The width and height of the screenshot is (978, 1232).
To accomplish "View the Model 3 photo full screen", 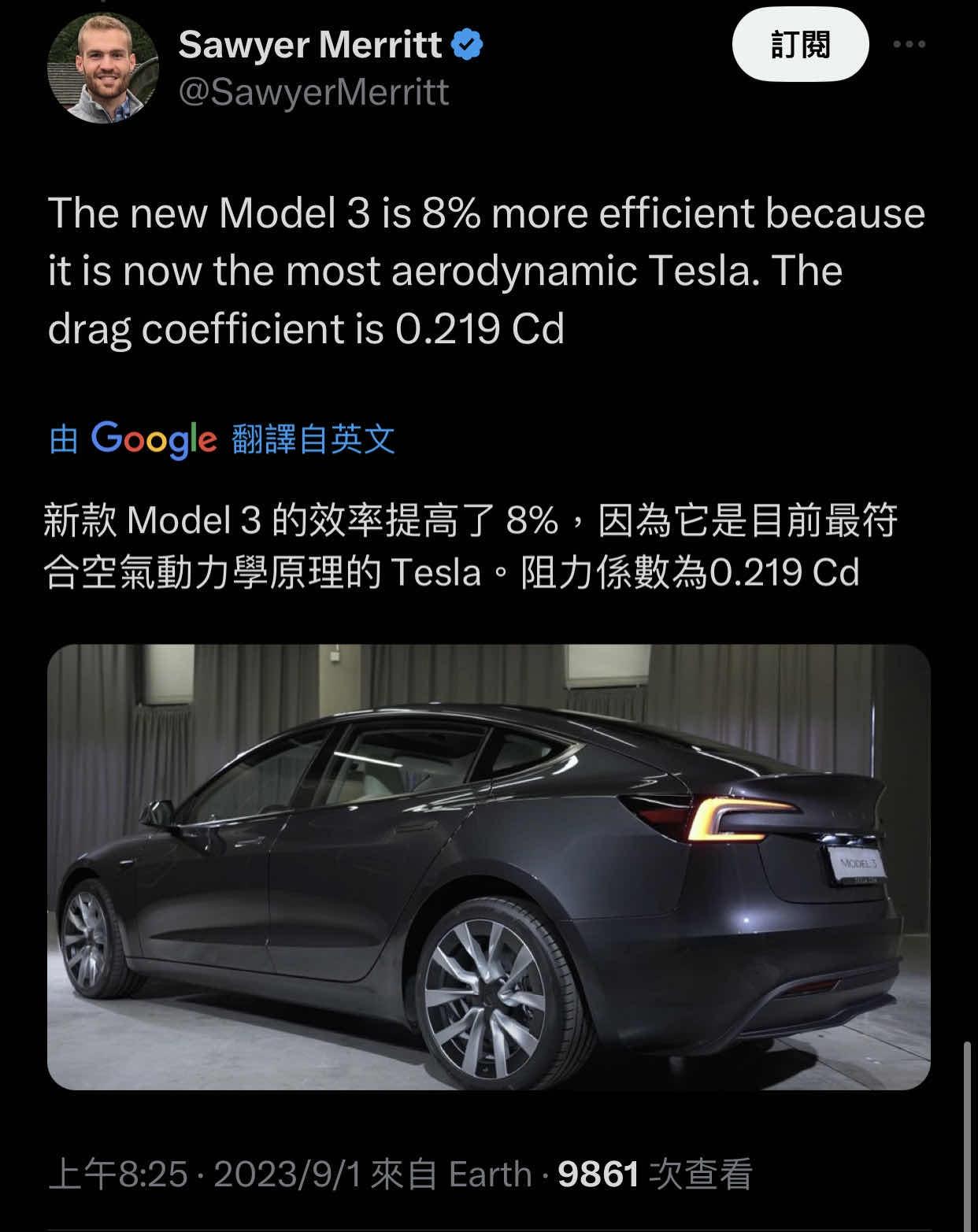I will click(x=488, y=866).
